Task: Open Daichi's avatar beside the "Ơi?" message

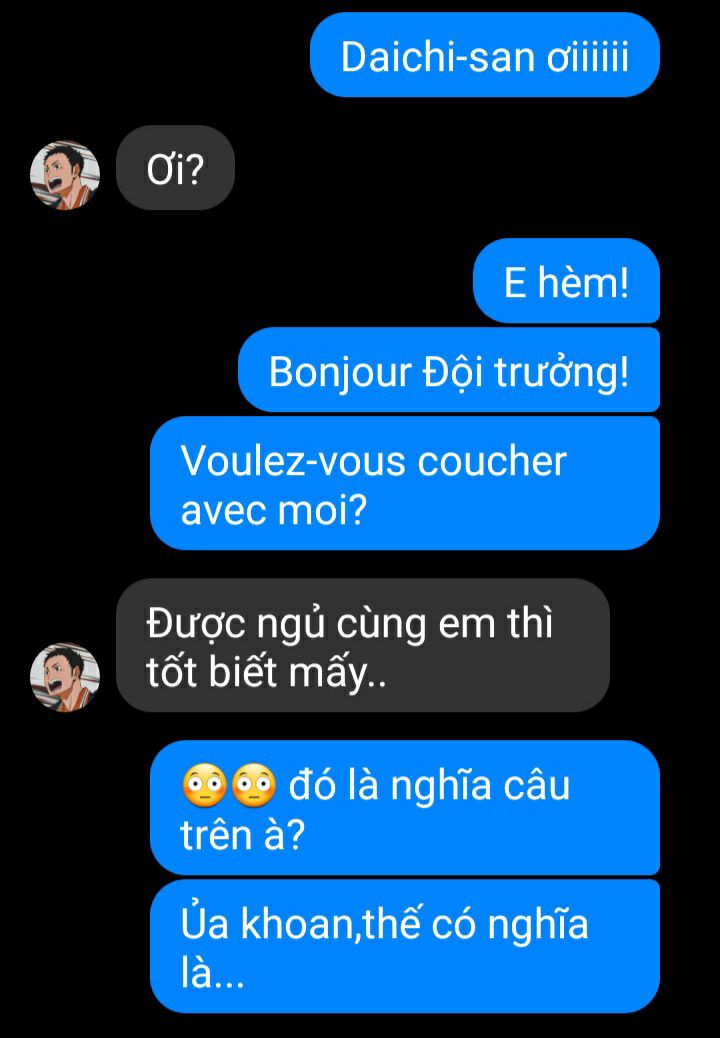Action: pyautogui.click(x=65, y=175)
